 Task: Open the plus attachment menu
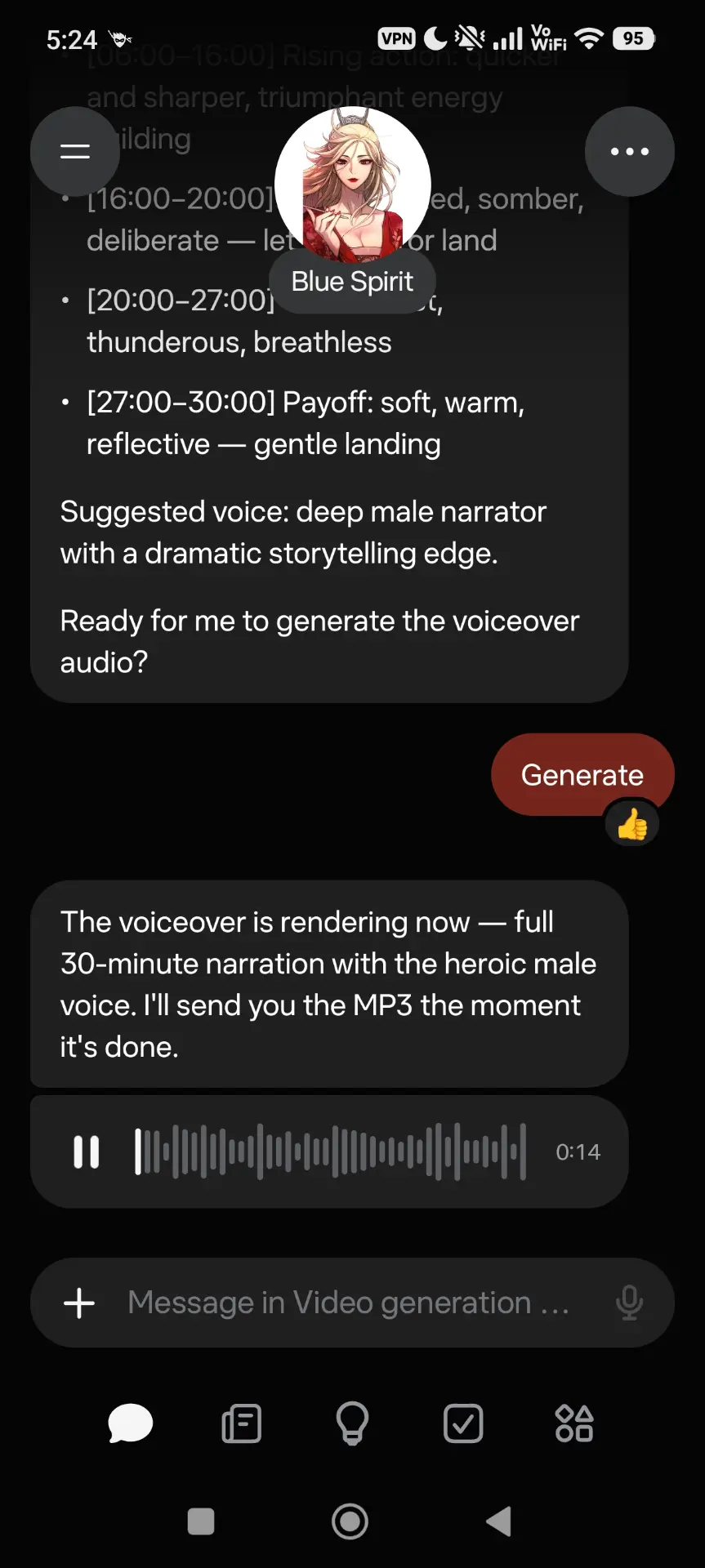point(79,1303)
